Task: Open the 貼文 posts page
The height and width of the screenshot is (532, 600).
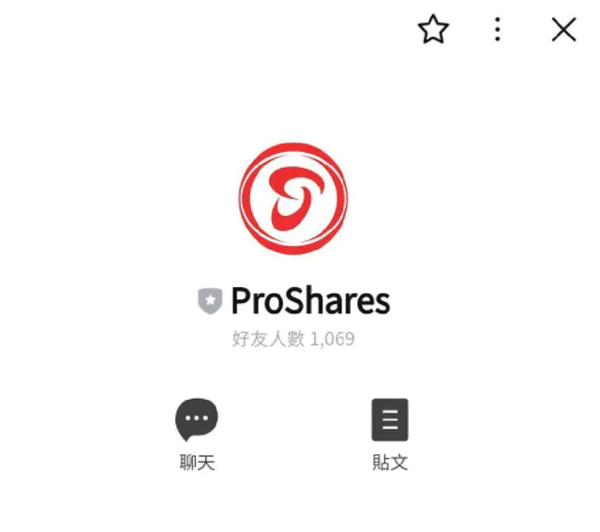Action: point(390,434)
